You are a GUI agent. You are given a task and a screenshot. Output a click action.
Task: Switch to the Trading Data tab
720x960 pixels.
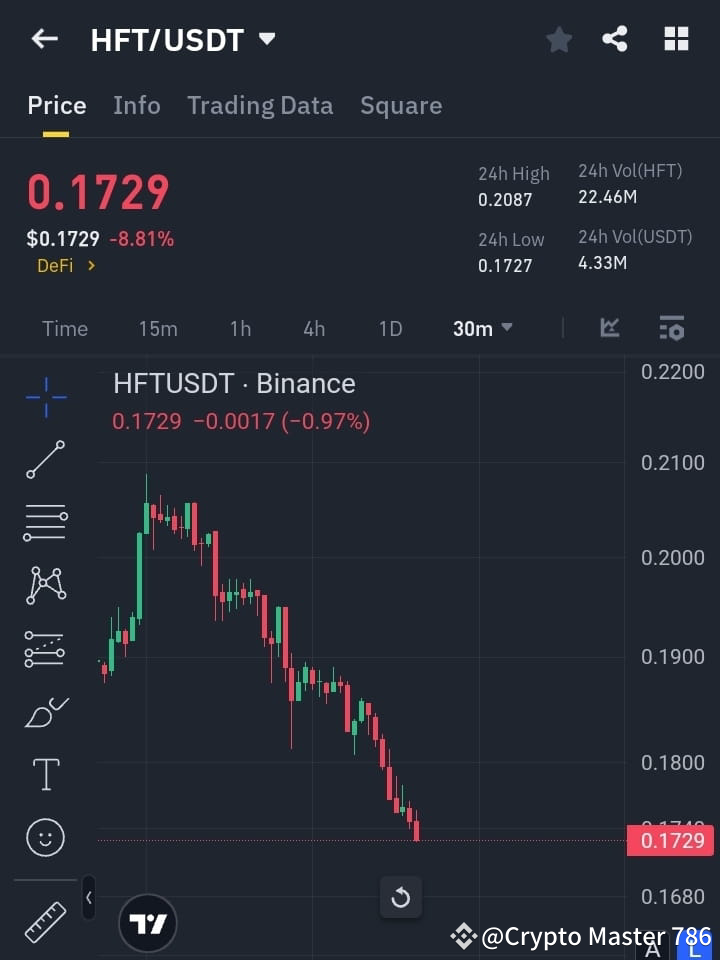click(260, 105)
